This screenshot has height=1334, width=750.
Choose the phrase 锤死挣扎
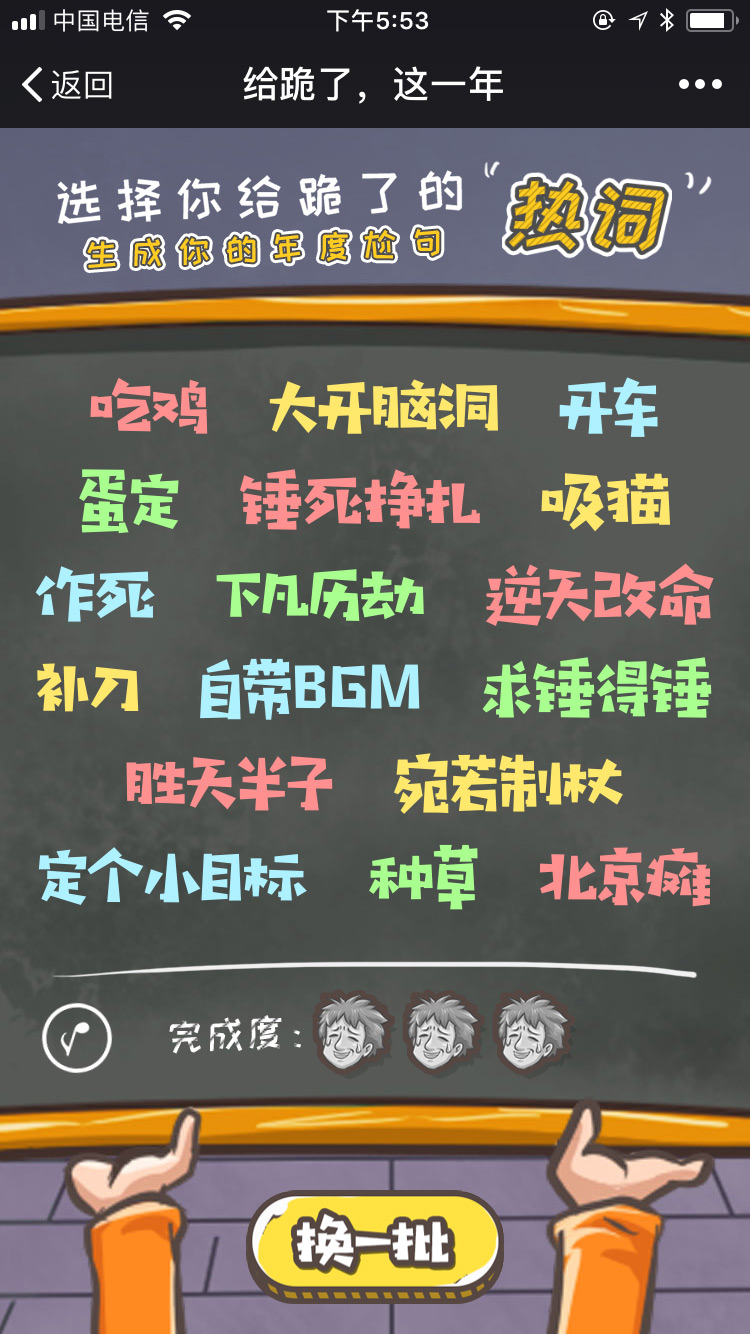pyautogui.click(x=360, y=499)
